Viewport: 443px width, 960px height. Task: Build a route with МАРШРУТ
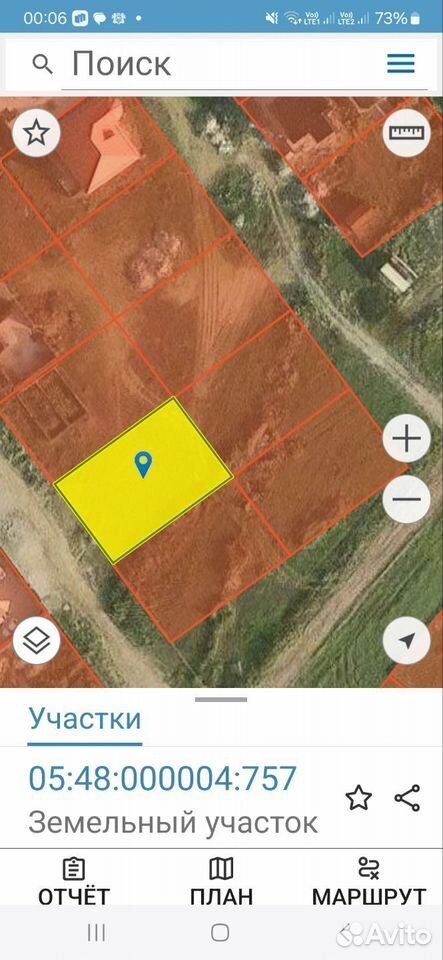(369, 880)
